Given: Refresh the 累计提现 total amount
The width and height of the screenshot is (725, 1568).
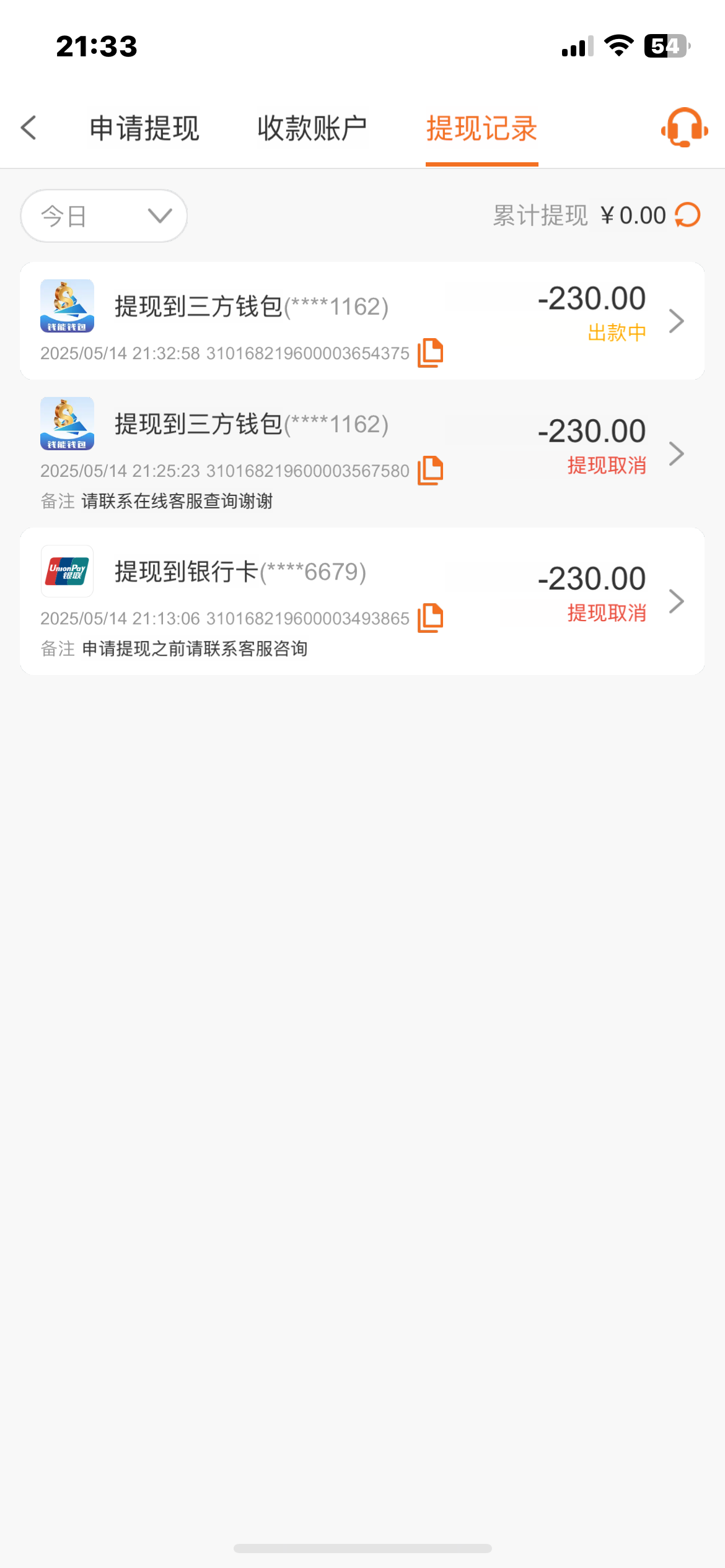Looking at the screenshot, I should pos(688,216).
